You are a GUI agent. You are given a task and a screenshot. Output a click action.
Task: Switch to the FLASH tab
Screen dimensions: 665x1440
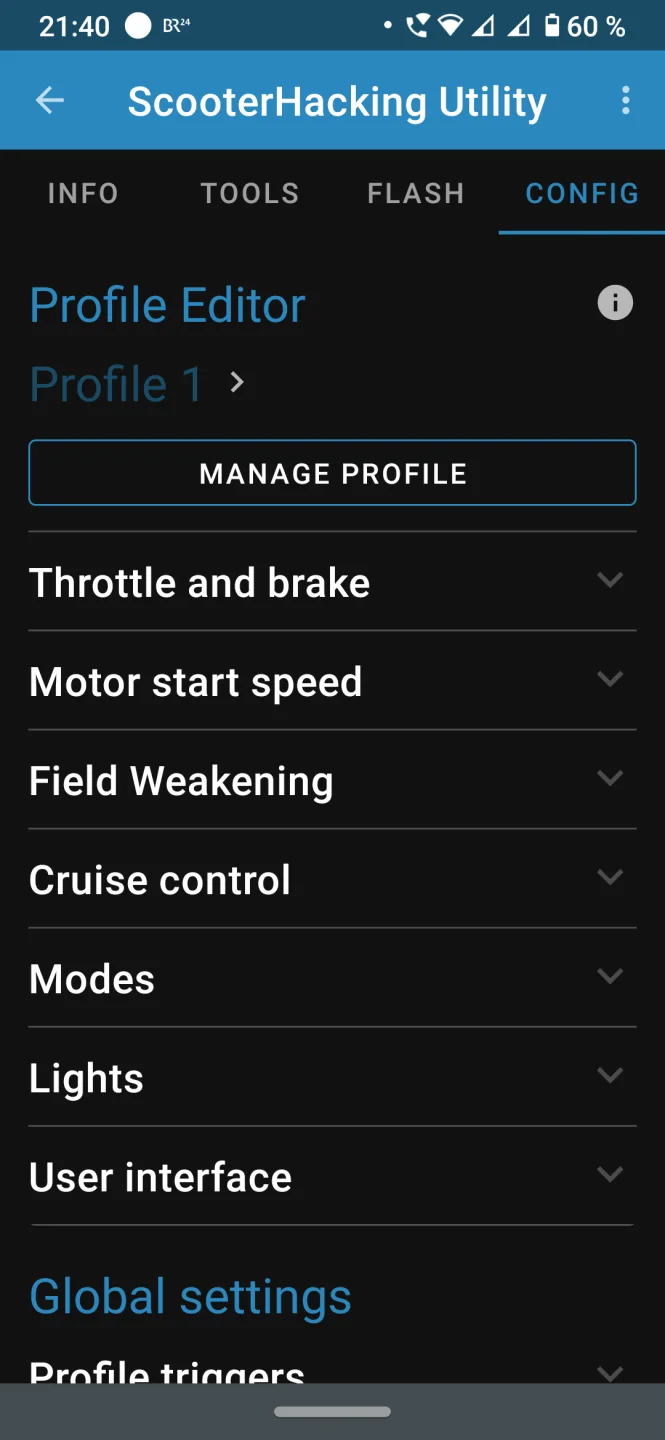[416, 193]
